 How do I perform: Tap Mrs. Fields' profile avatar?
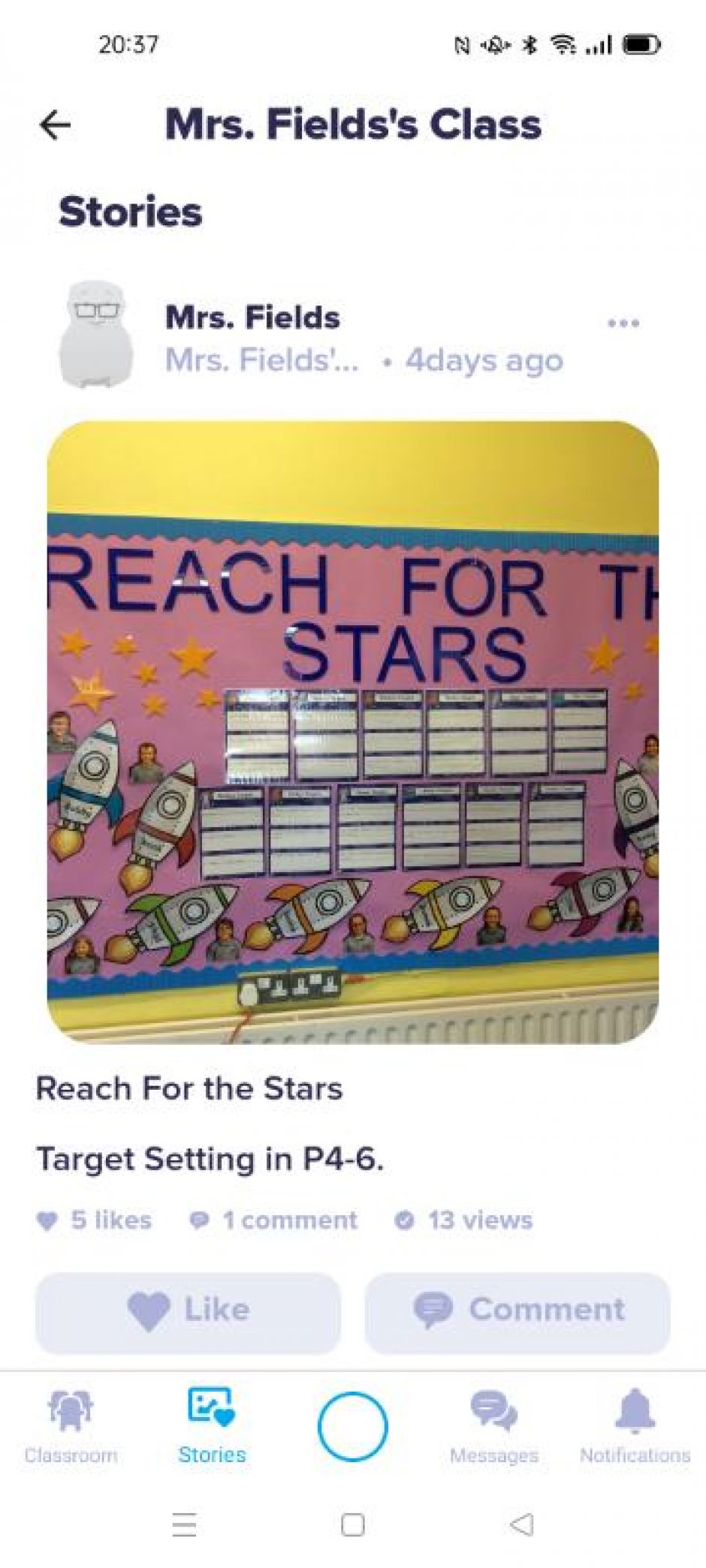click(x=96, y=336)
